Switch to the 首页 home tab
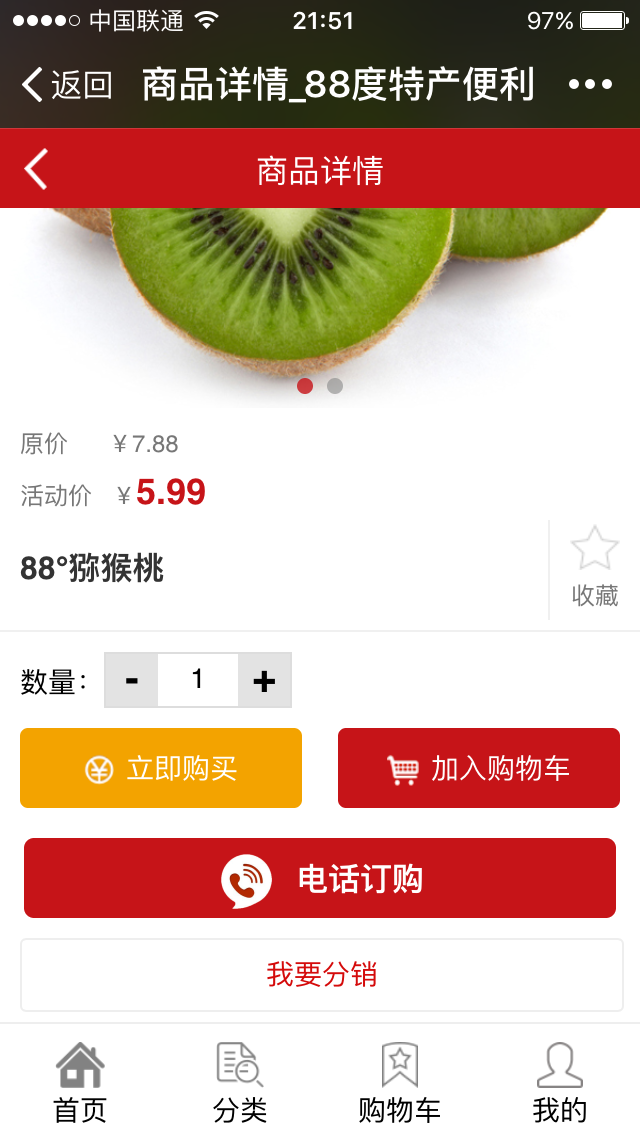Image resolution: width=640 pixels, height=1136 pixels. tap(80, 1081)
